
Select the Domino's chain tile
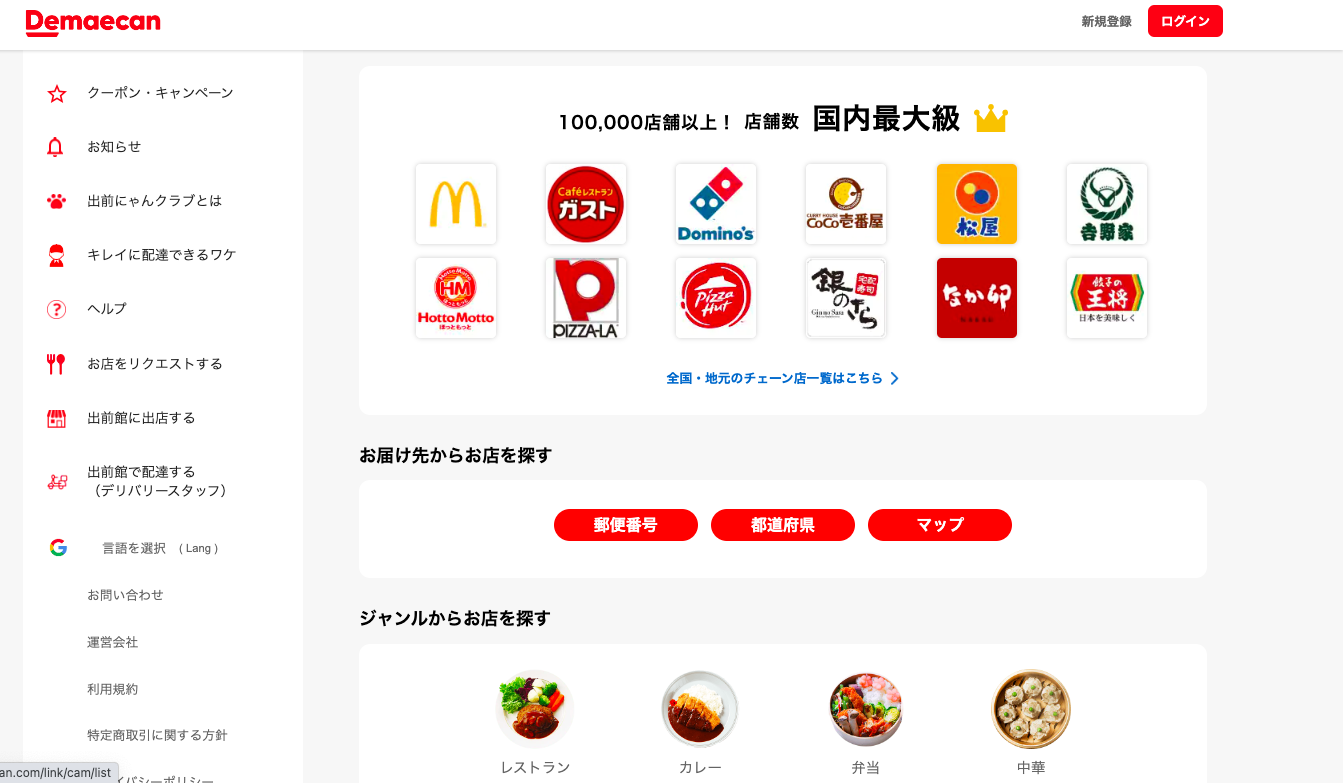point(716,204)
